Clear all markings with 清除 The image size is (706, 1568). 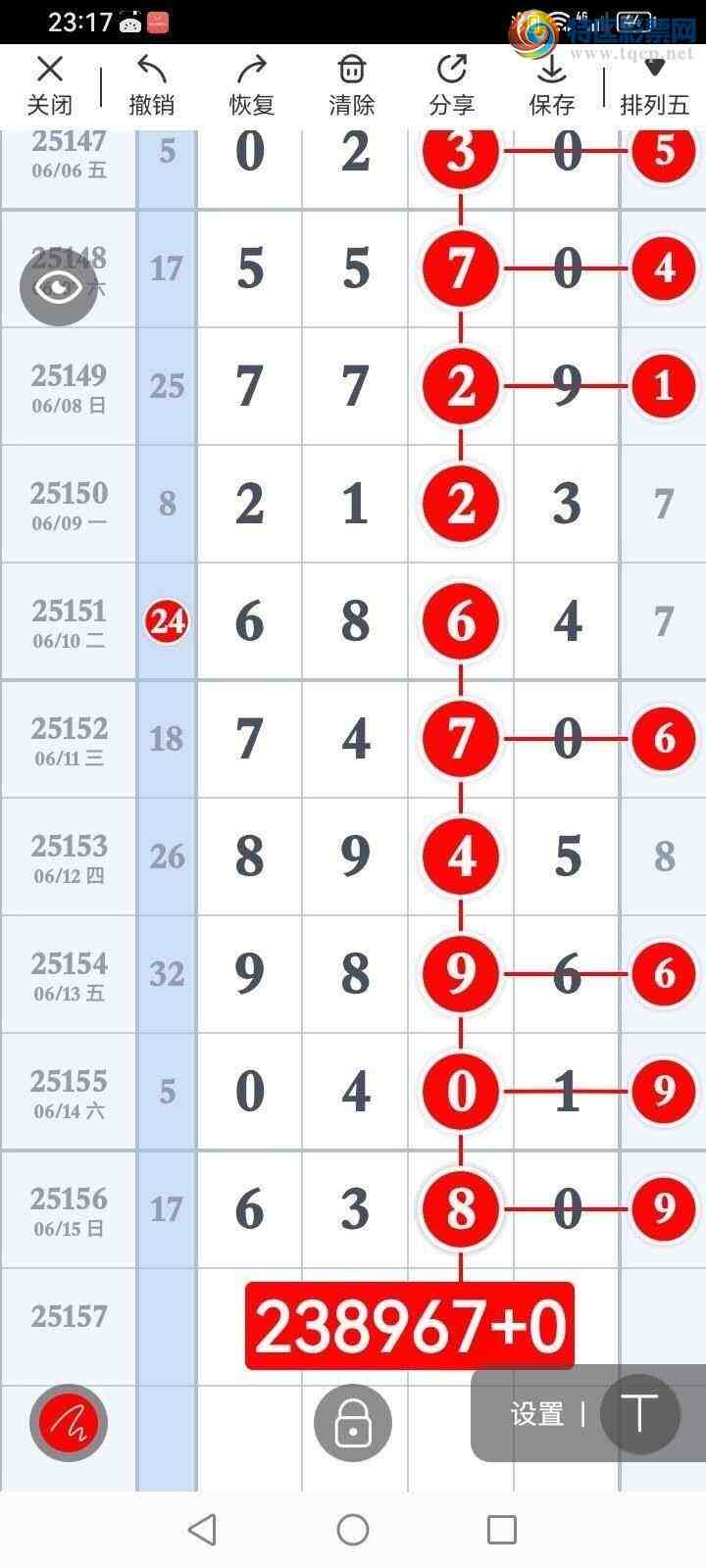[352, 85]
